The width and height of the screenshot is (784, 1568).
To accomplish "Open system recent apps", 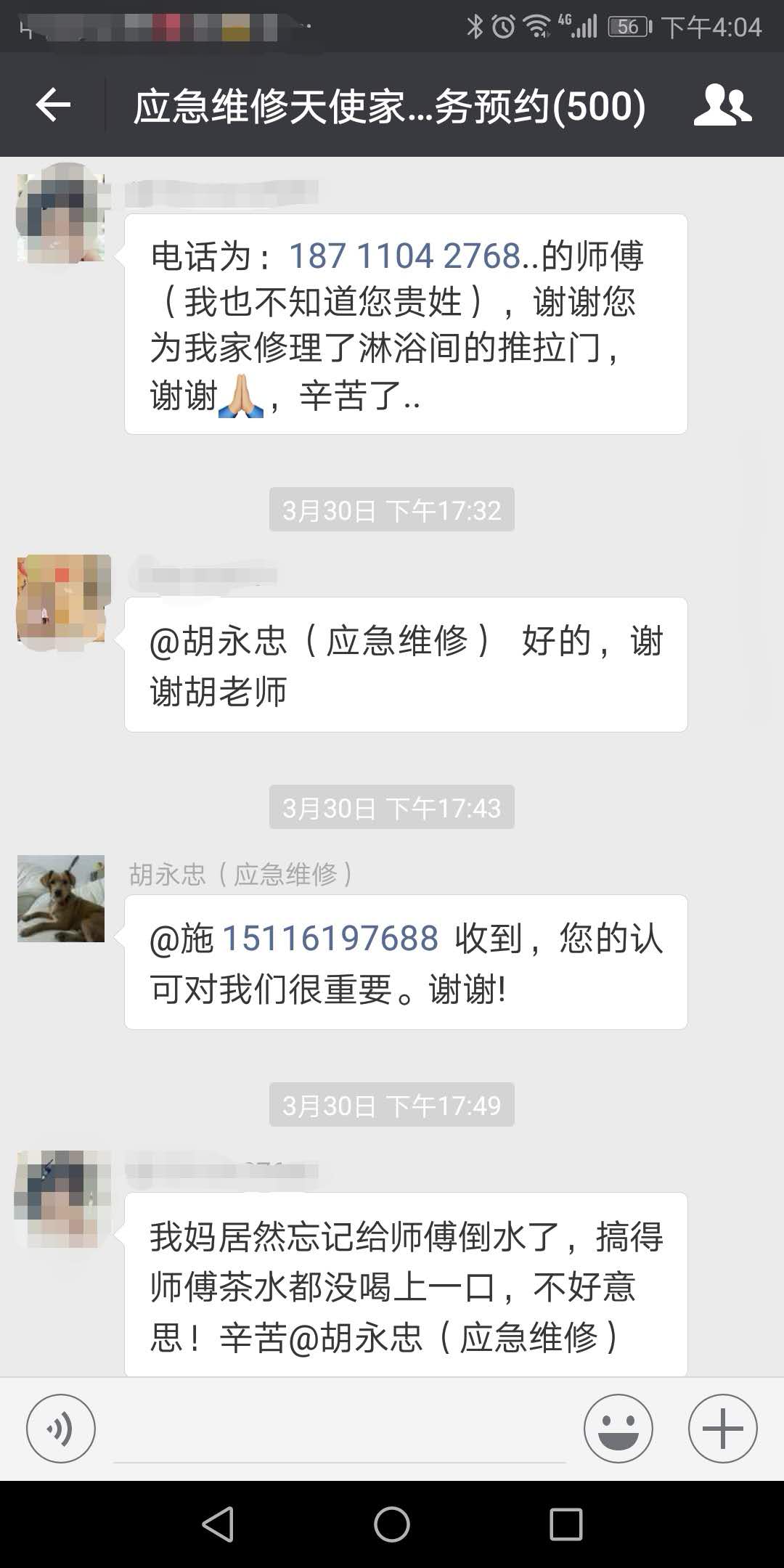I will point(565,1524).
